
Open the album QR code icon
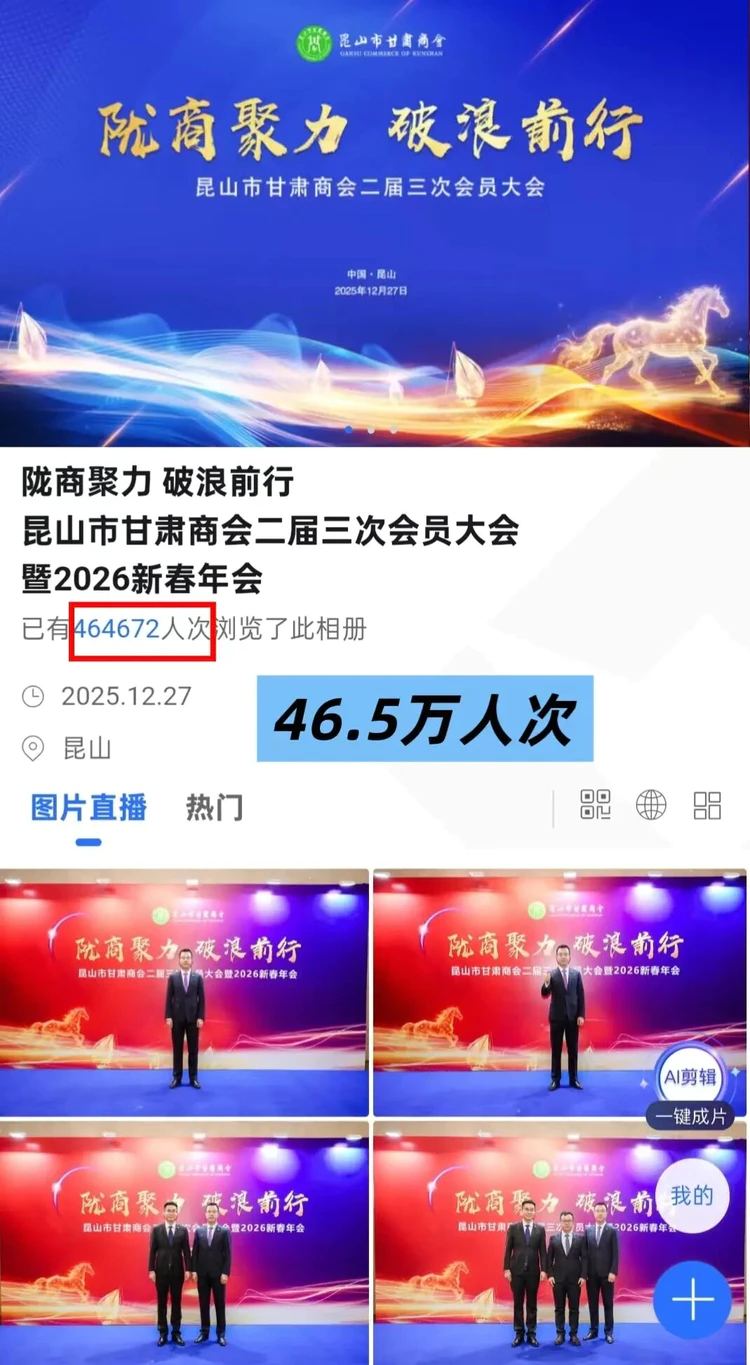tap(595, 805)
